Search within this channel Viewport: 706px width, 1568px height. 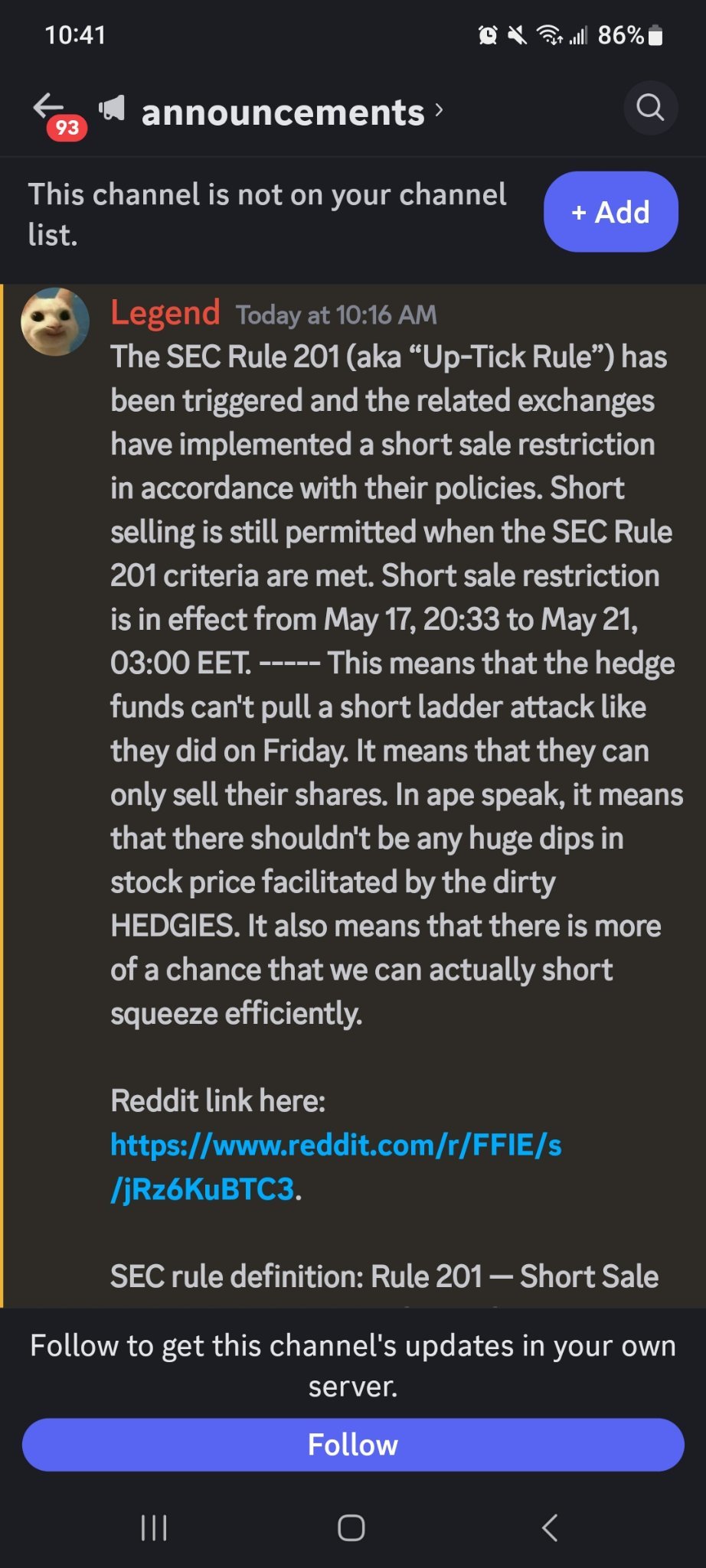650,108
